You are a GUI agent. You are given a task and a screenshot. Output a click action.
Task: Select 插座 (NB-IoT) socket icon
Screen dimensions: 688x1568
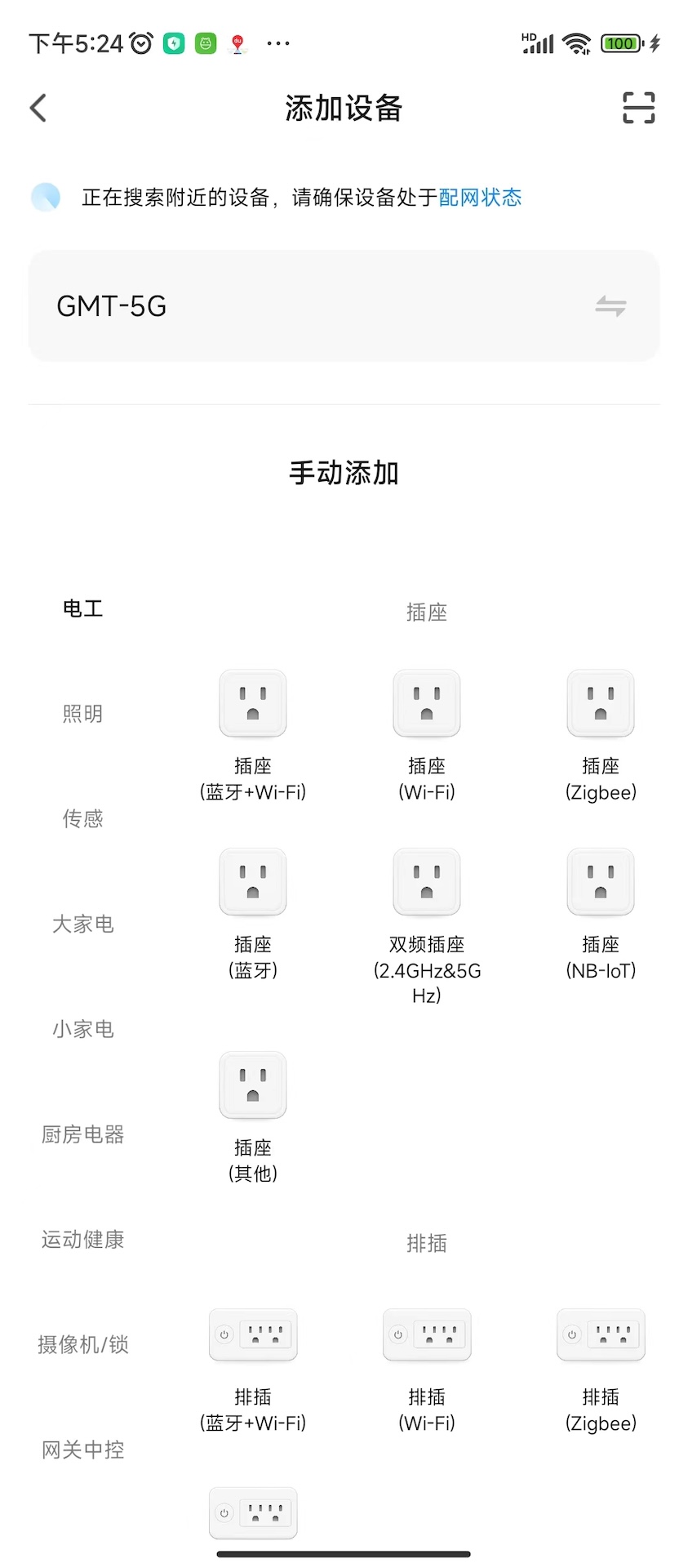[x=600, y=882]
